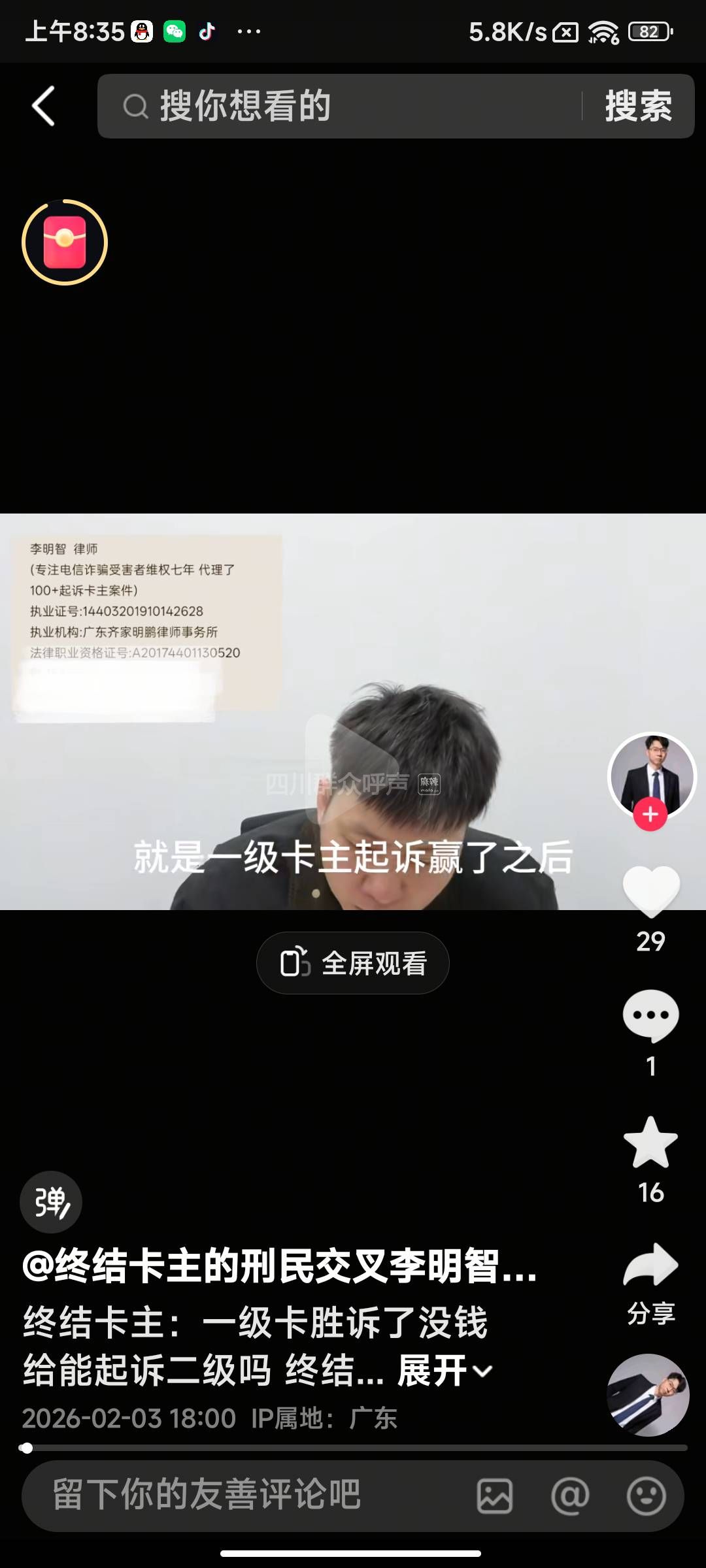Tap the video progress bar

tap(353, 1448)
